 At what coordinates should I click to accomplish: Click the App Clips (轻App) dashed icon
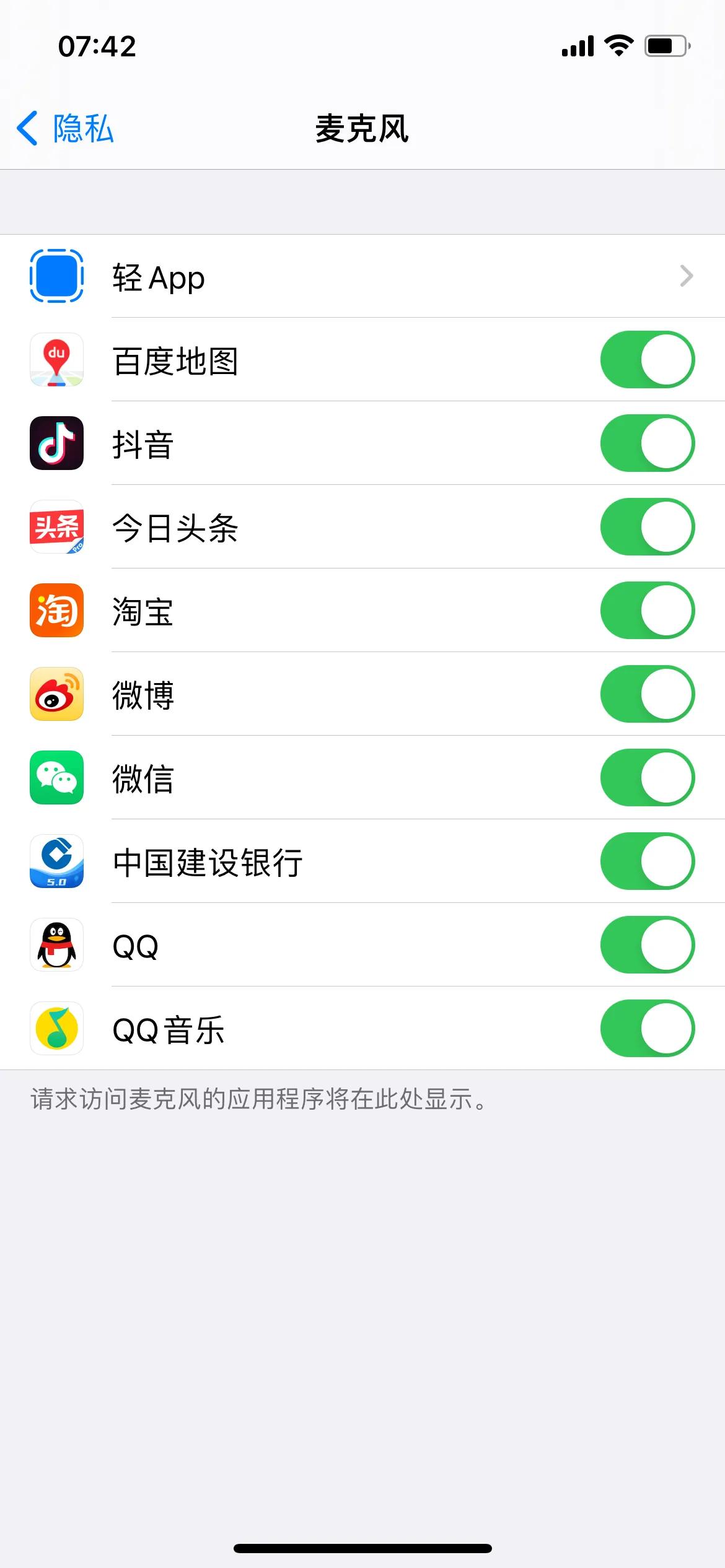pos(56,277)
